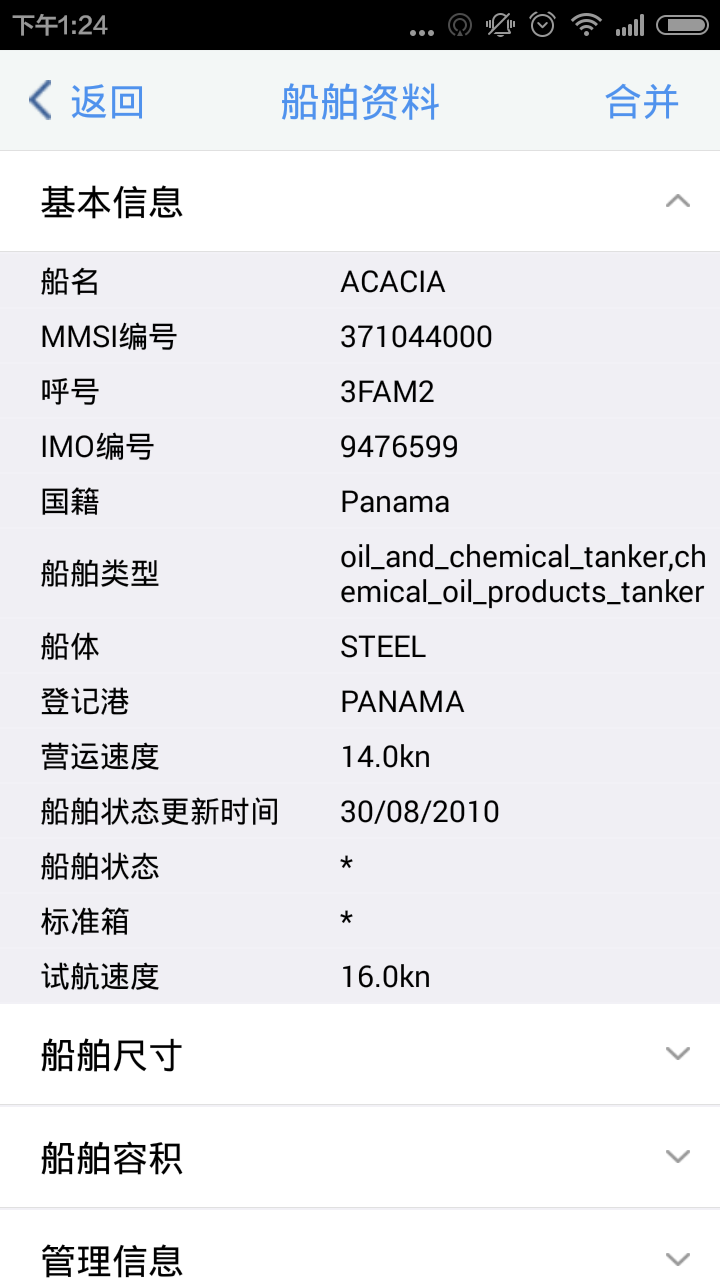Tap the IMO number 9476599 row
The height and width of the screenshot is (1280, 720).
point(399,446)
